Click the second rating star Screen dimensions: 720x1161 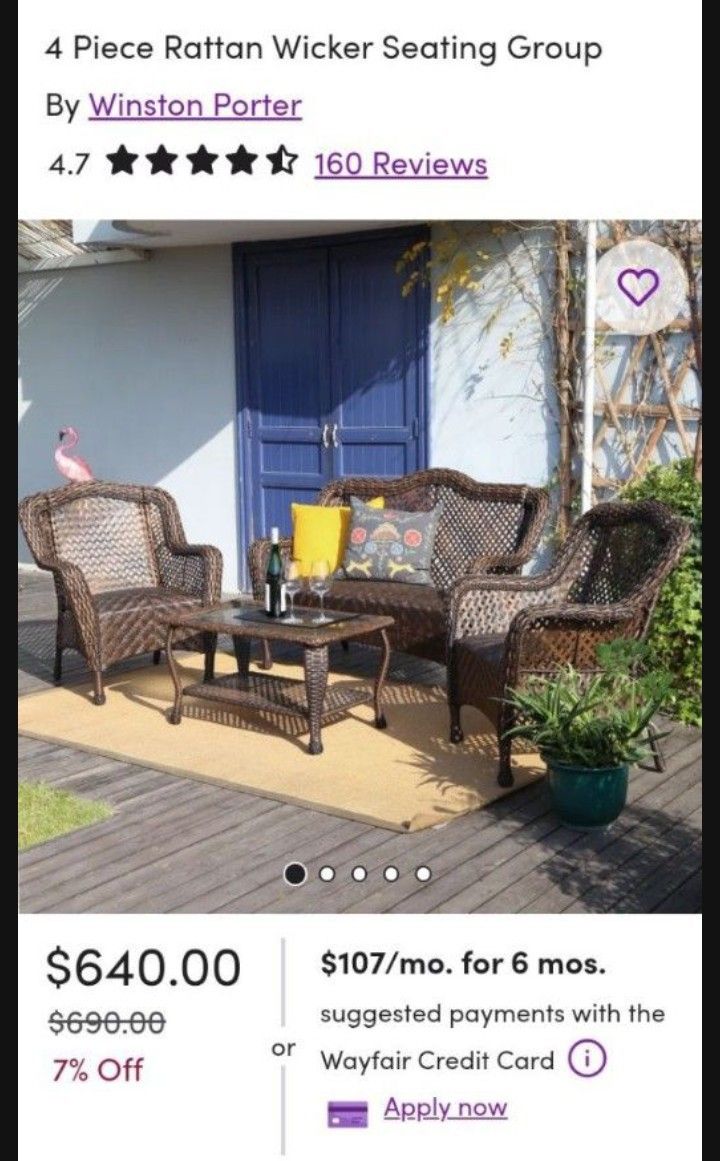click(x=159, y=161)
